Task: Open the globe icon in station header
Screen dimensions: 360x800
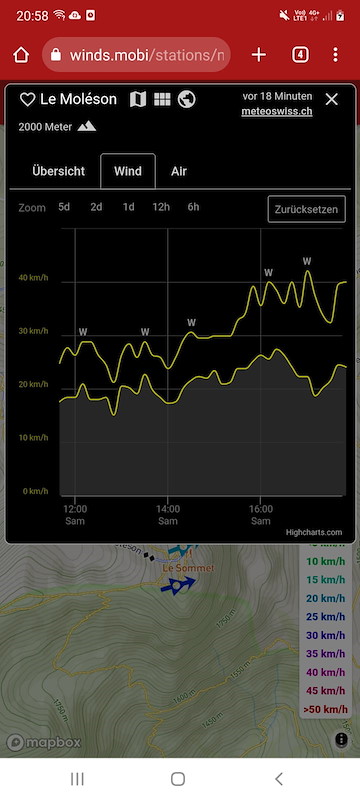Action: click(x=187, y=99)
